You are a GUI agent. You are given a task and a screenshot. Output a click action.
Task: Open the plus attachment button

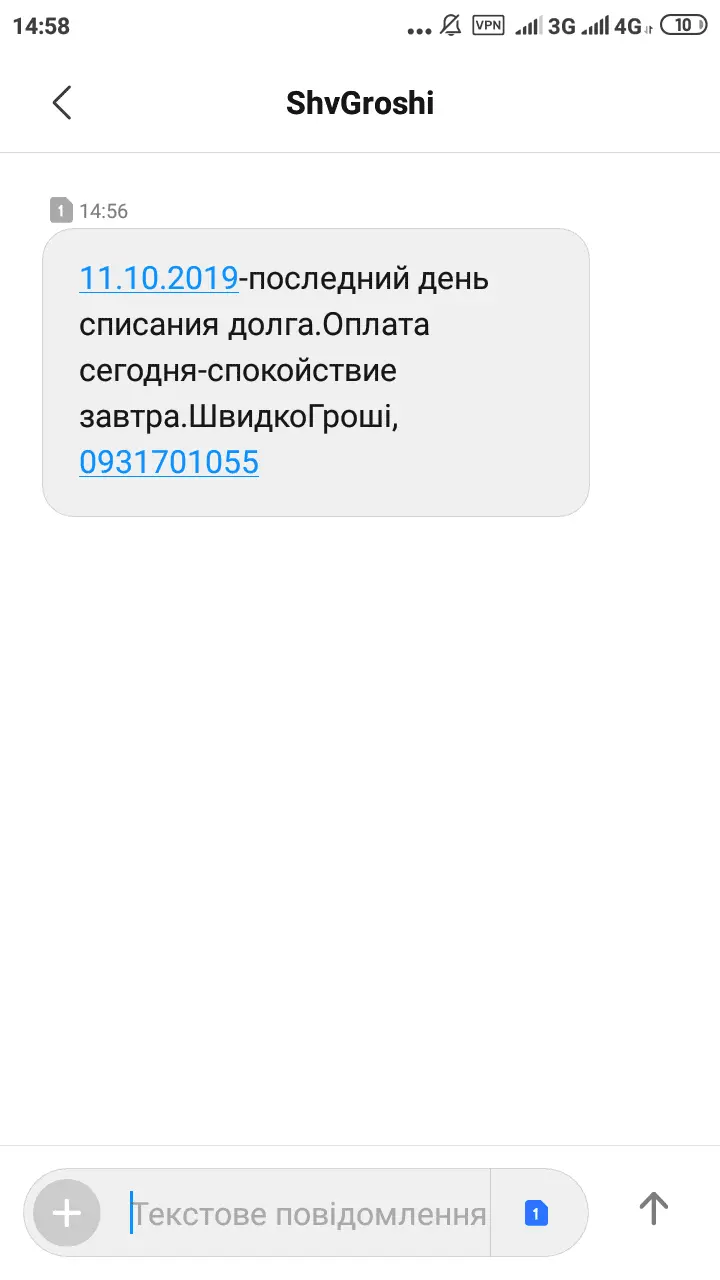click(x=67, y=1214)
